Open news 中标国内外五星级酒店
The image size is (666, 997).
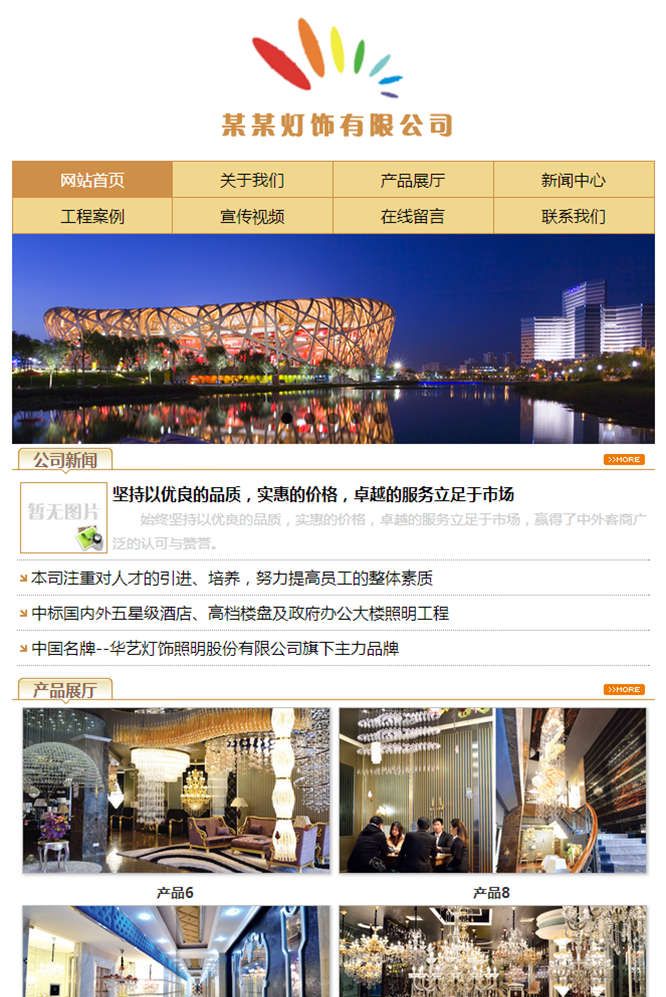coord(240,613)
